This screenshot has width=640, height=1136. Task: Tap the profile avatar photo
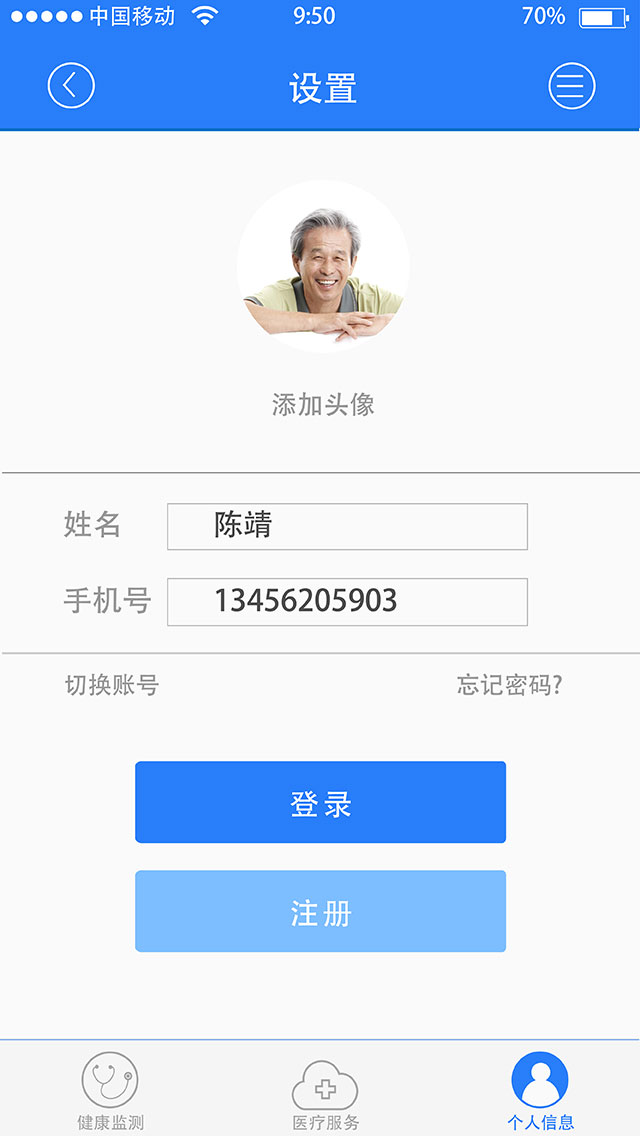point(323,267)
